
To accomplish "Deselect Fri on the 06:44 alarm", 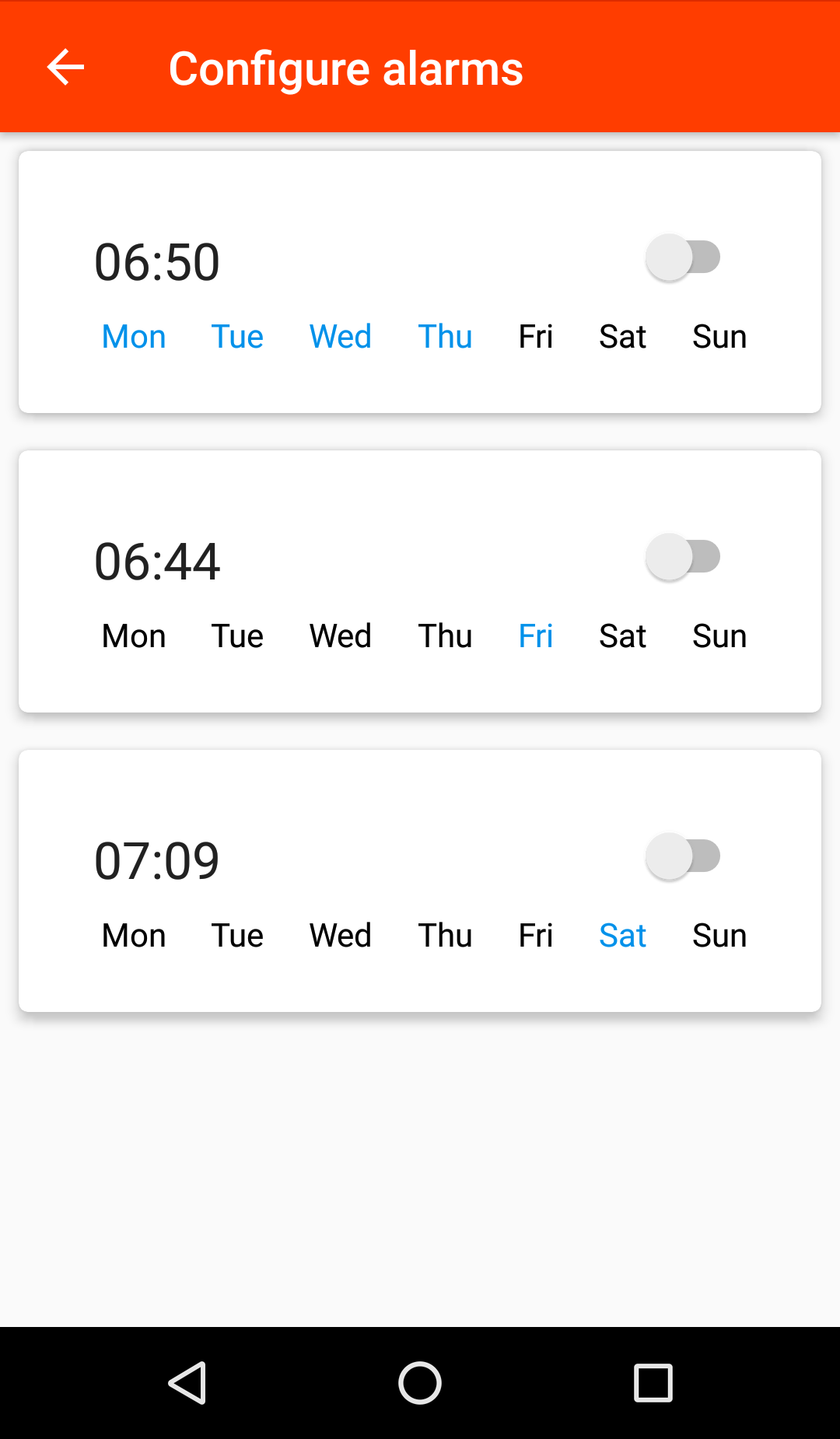I will click(x=536, y=636).
